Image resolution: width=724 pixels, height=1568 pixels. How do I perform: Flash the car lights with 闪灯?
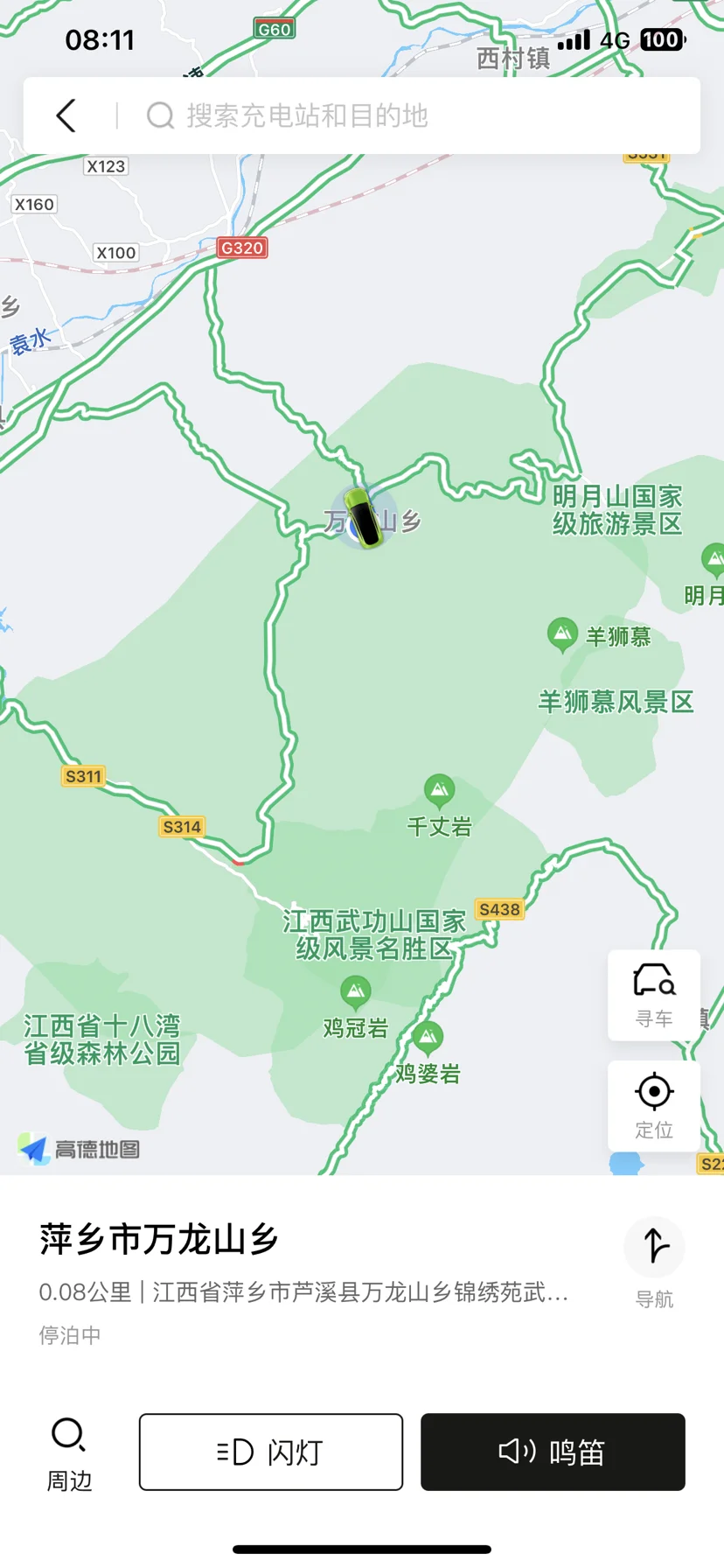271,1452
